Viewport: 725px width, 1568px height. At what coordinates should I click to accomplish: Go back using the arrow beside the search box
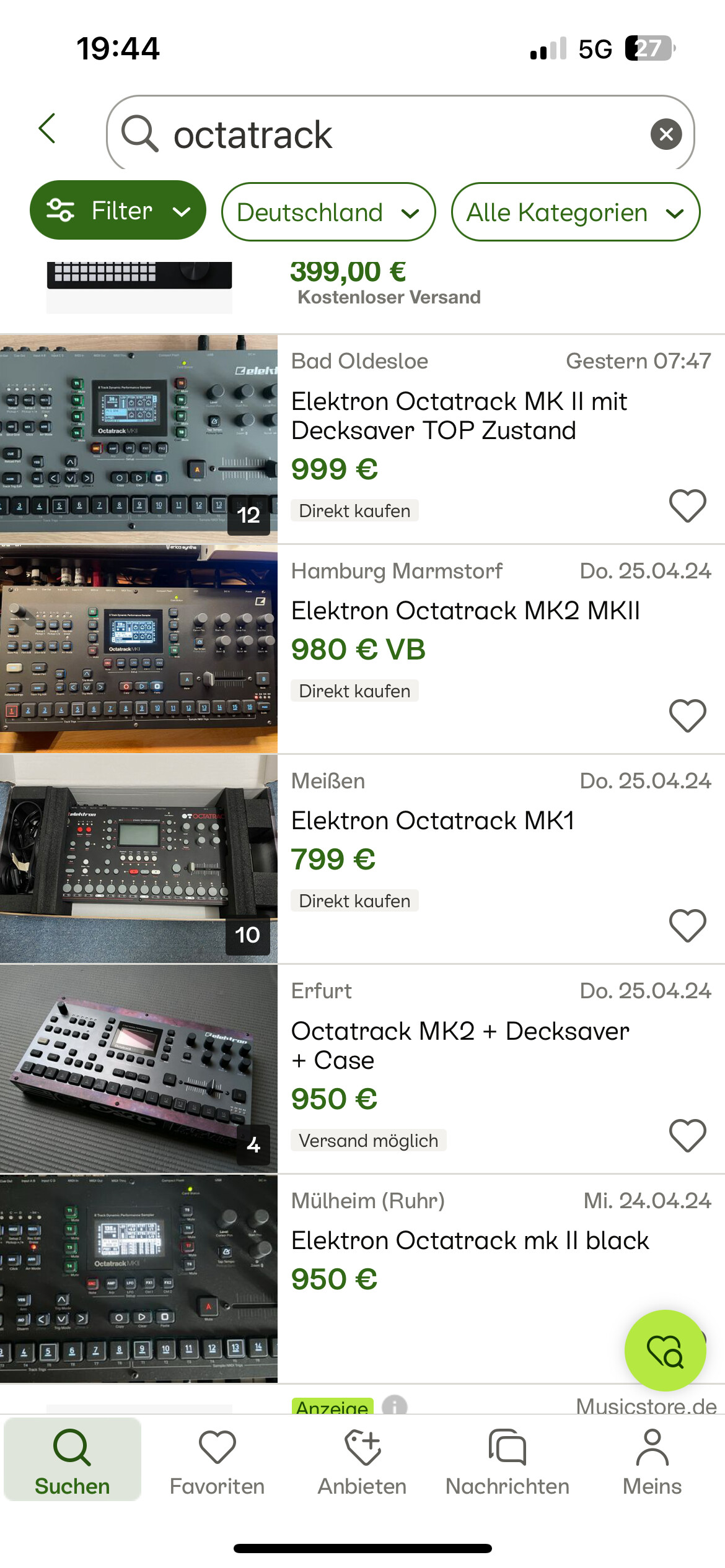pos(48,129)
